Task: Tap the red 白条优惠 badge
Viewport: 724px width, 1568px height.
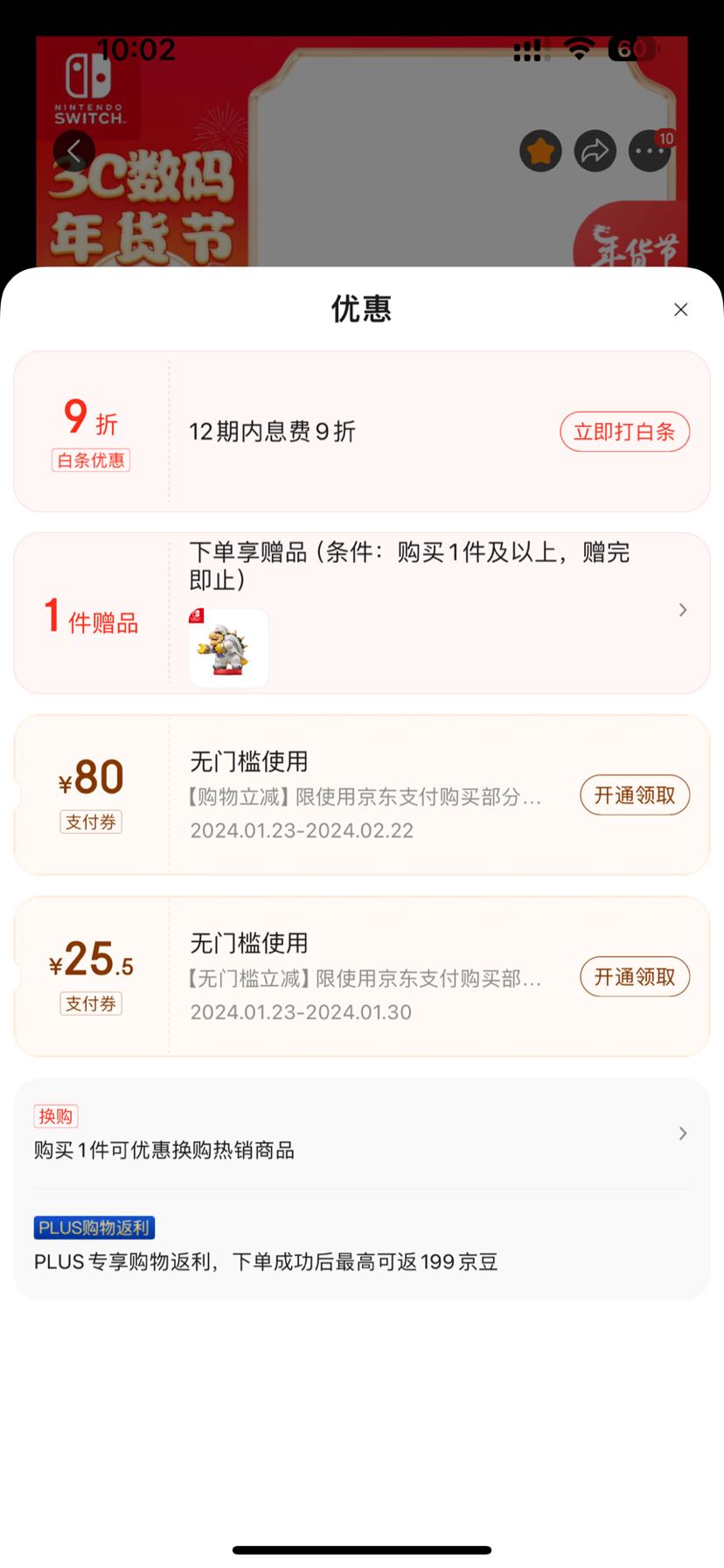Action: [90, 461]
